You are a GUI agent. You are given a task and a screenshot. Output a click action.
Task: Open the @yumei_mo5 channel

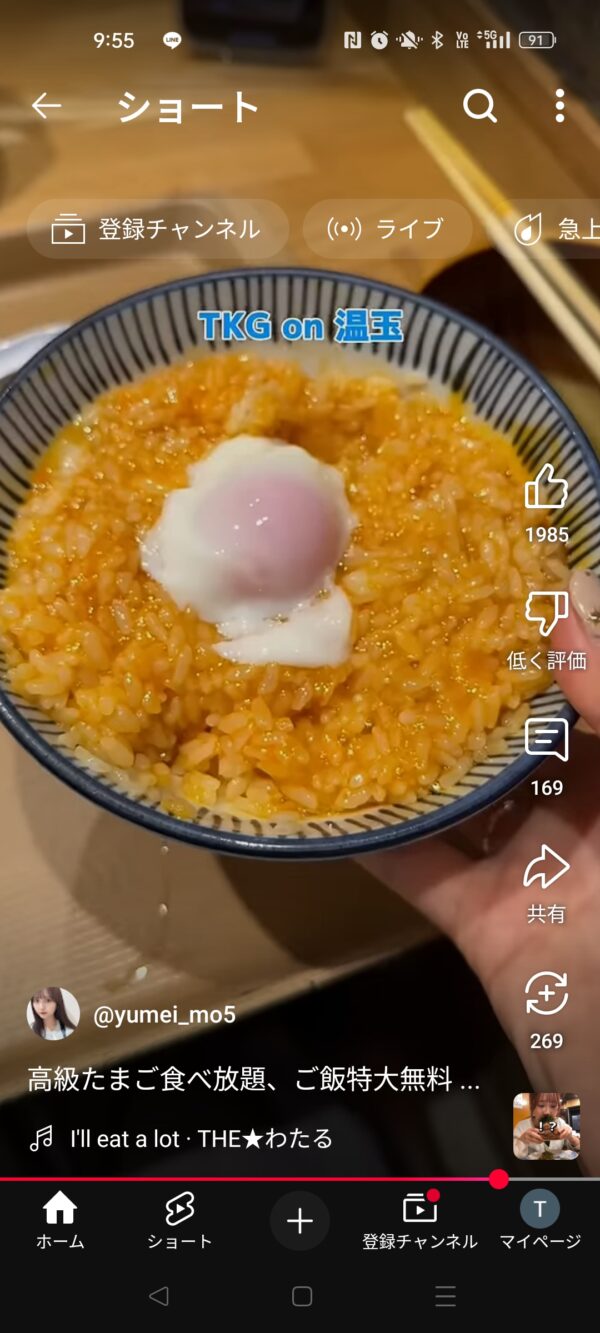(164, 1015)
